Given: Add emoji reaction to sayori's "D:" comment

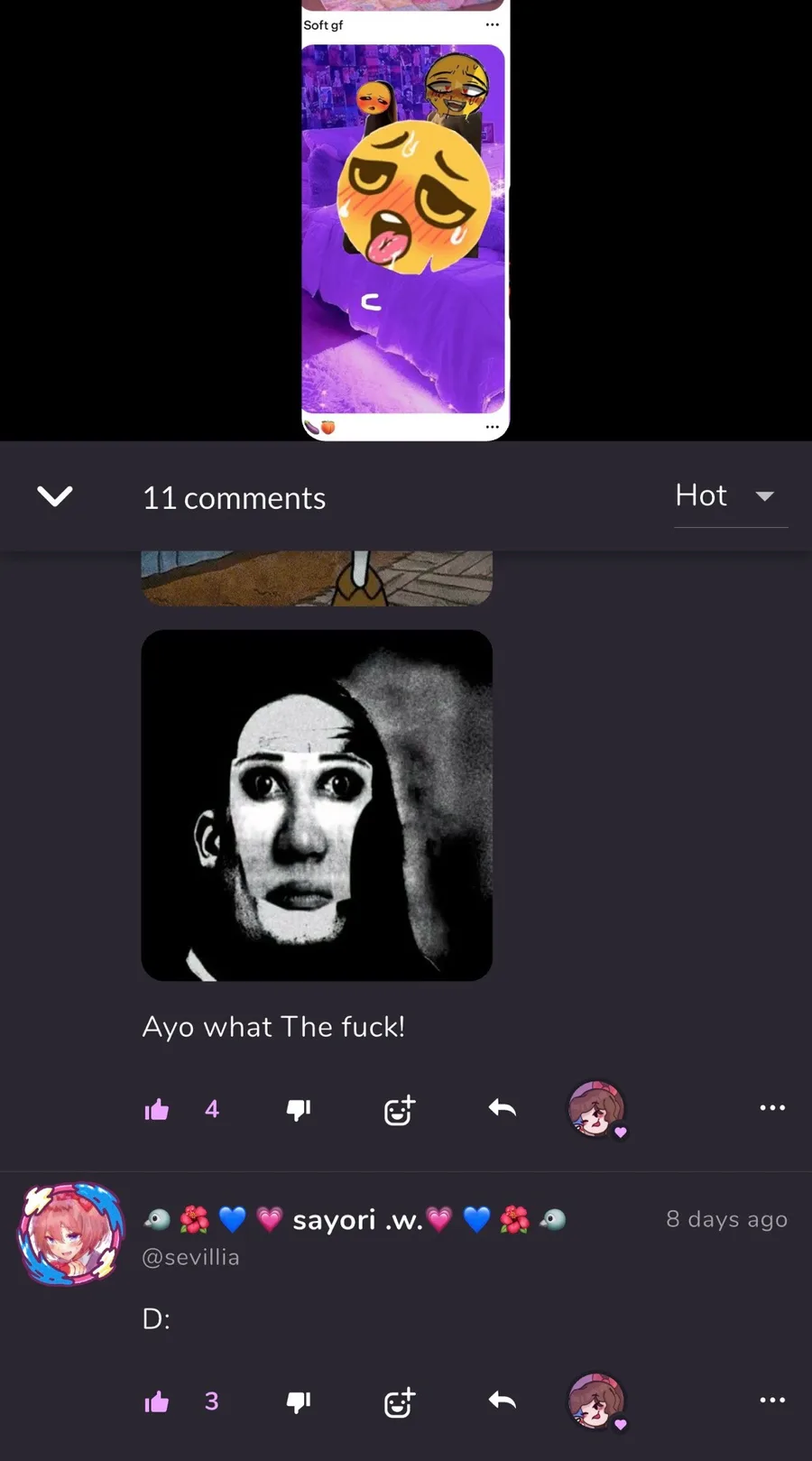Looking at the screenshot, I should pyautogui.click(x=399, y=1402).
